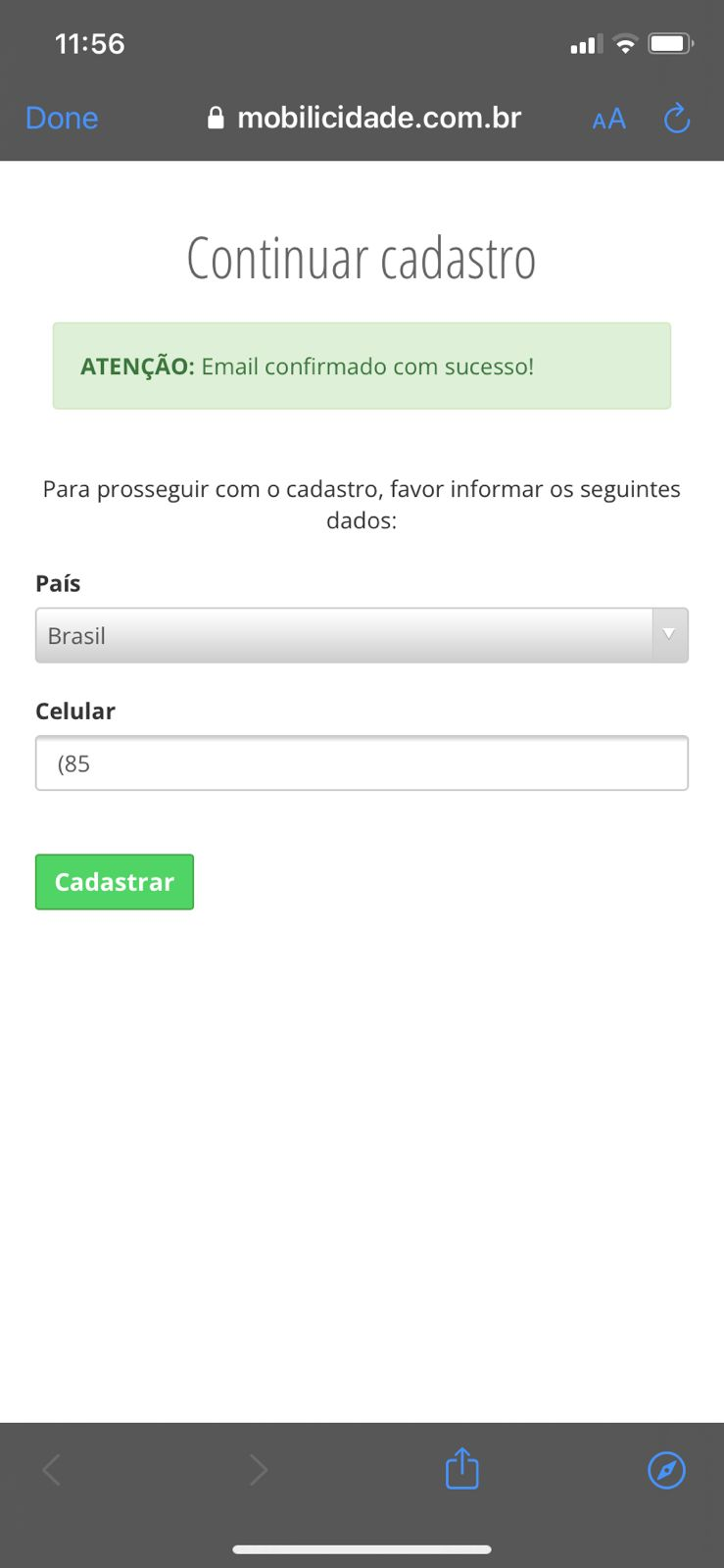Focus the Celular phone number field
This screenshot has height=1568, width=724.
coord(362,762)
